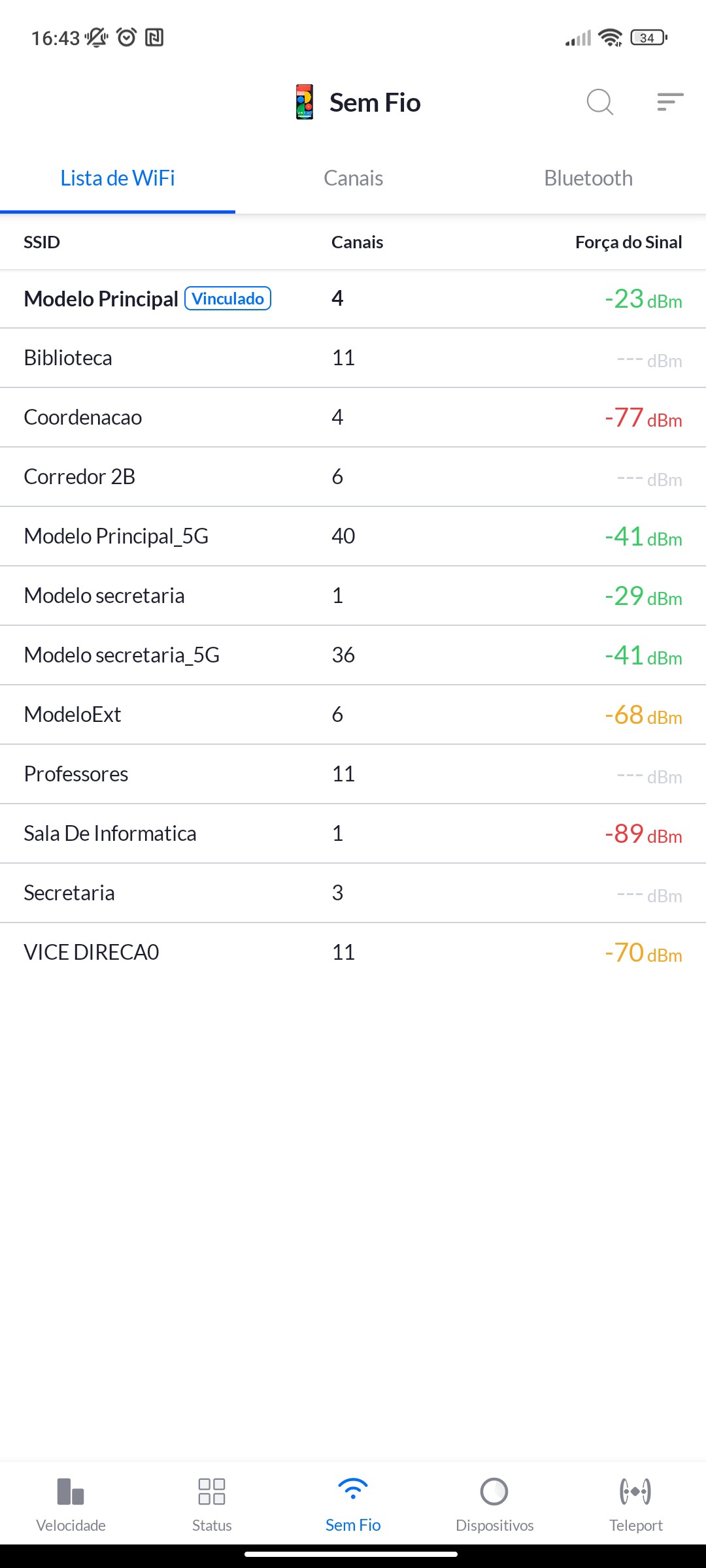Tap the Professores network row
This screenshot has width=706, height=1568.
(x=353, y=774)
